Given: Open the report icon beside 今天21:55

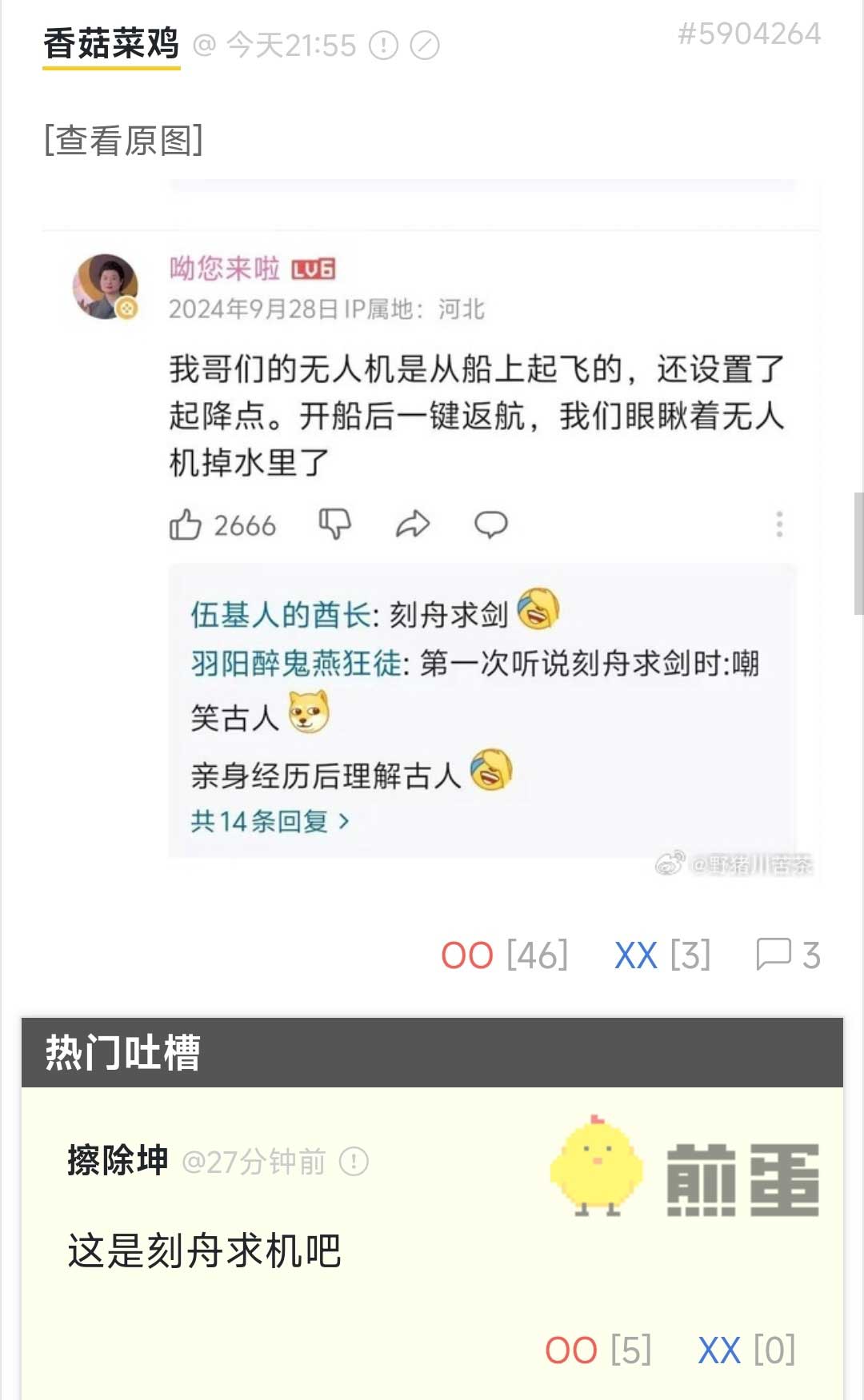Looking at the screenshot, I should tap(383, 46).
